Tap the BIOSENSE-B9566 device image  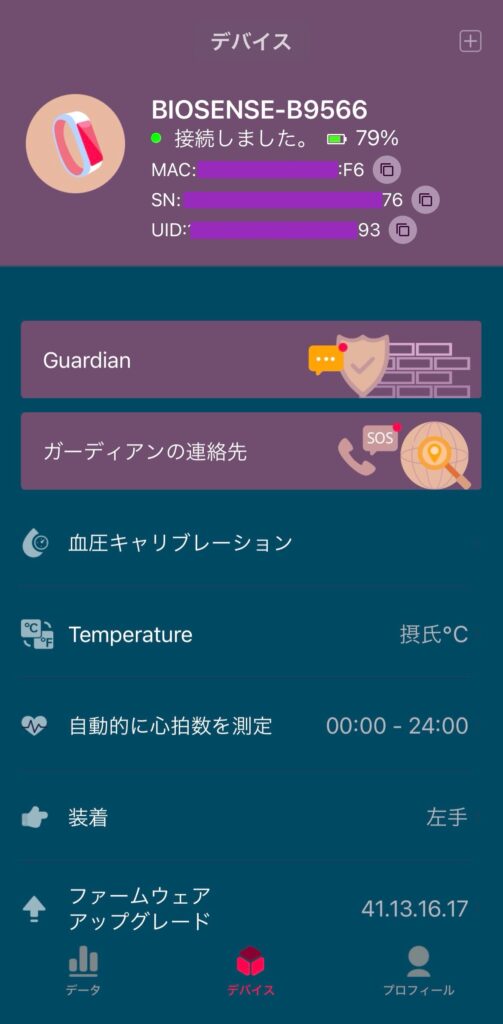coord(75,144)
